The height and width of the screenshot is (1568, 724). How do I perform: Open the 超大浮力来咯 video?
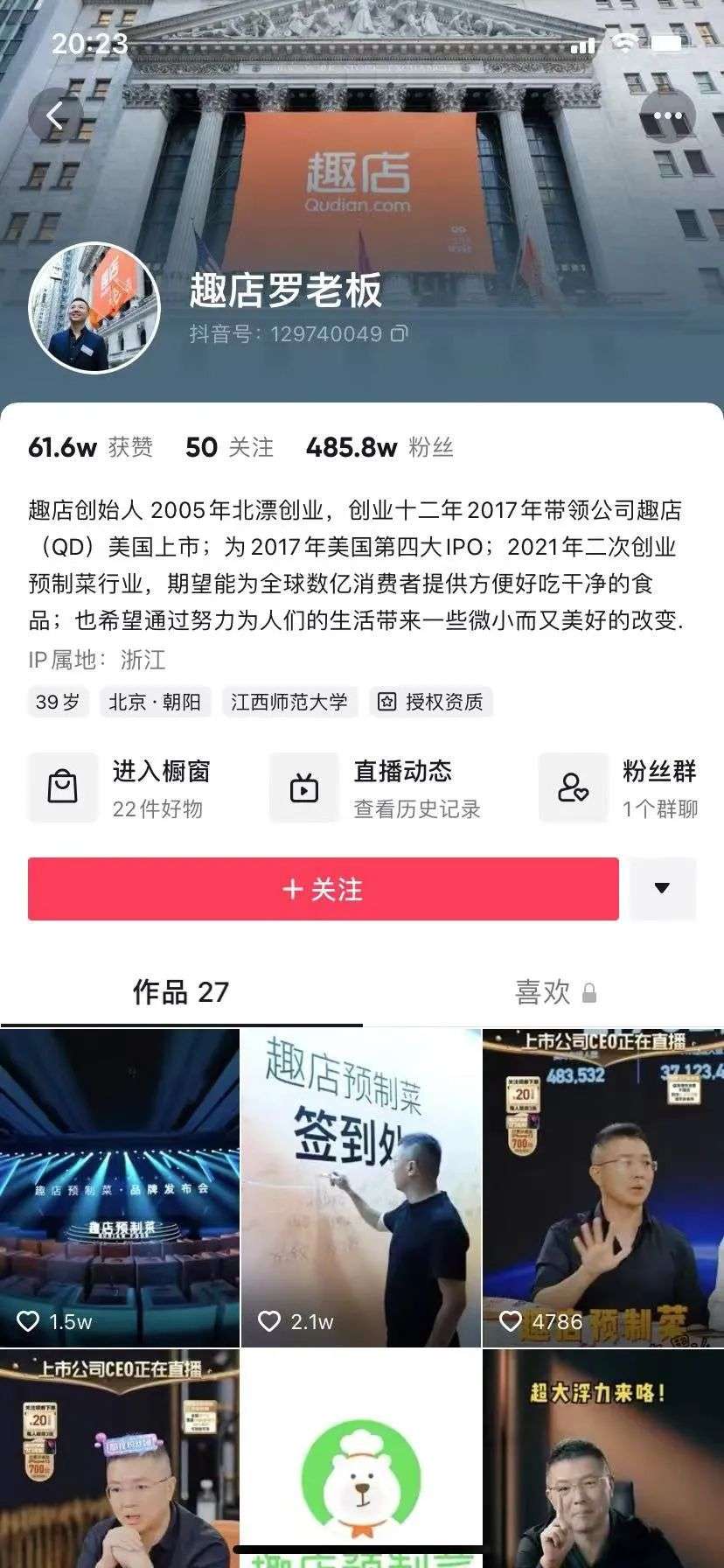pyautogui.click(x=603, y=1458)
